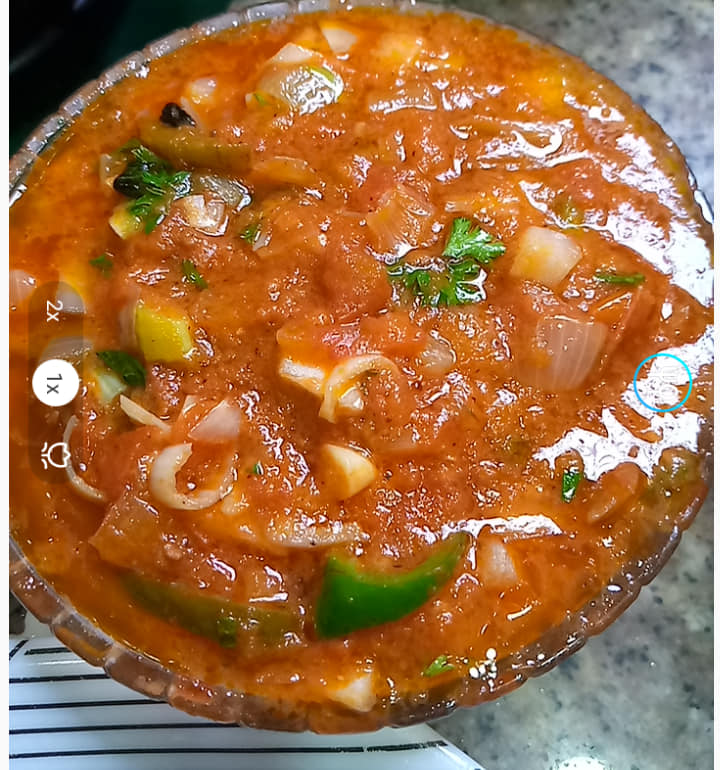720x770 pixels.
Task: Select the 1x zoom level
Action: (55, 383)
